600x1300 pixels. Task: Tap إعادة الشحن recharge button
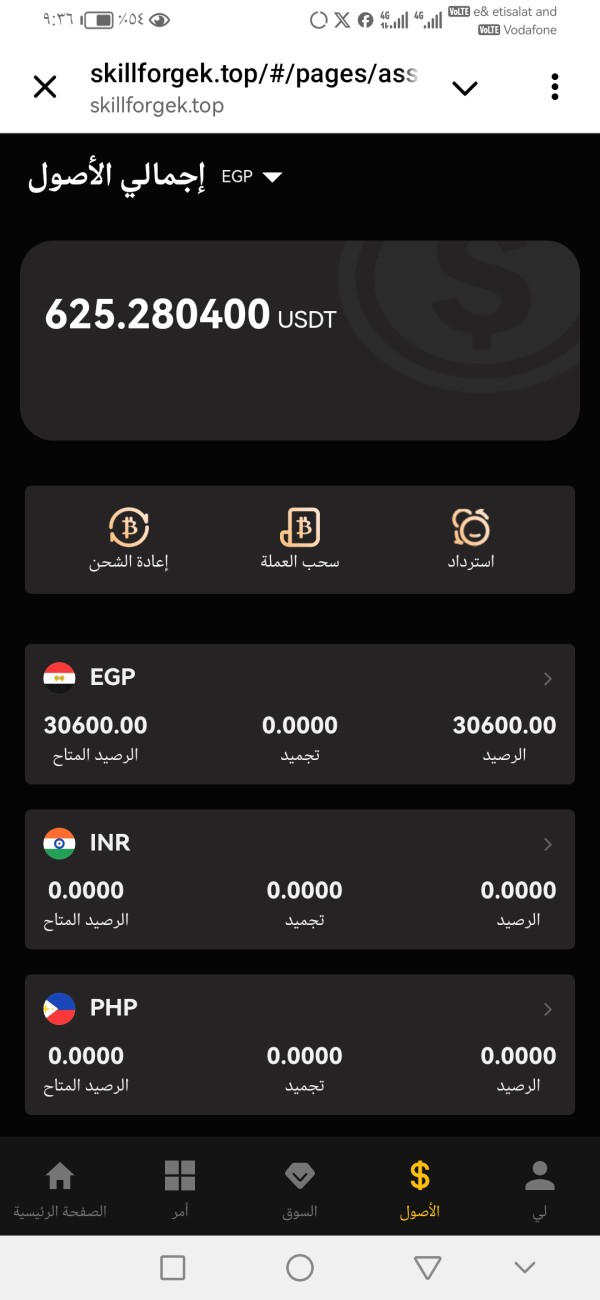[x=128, y=539]
